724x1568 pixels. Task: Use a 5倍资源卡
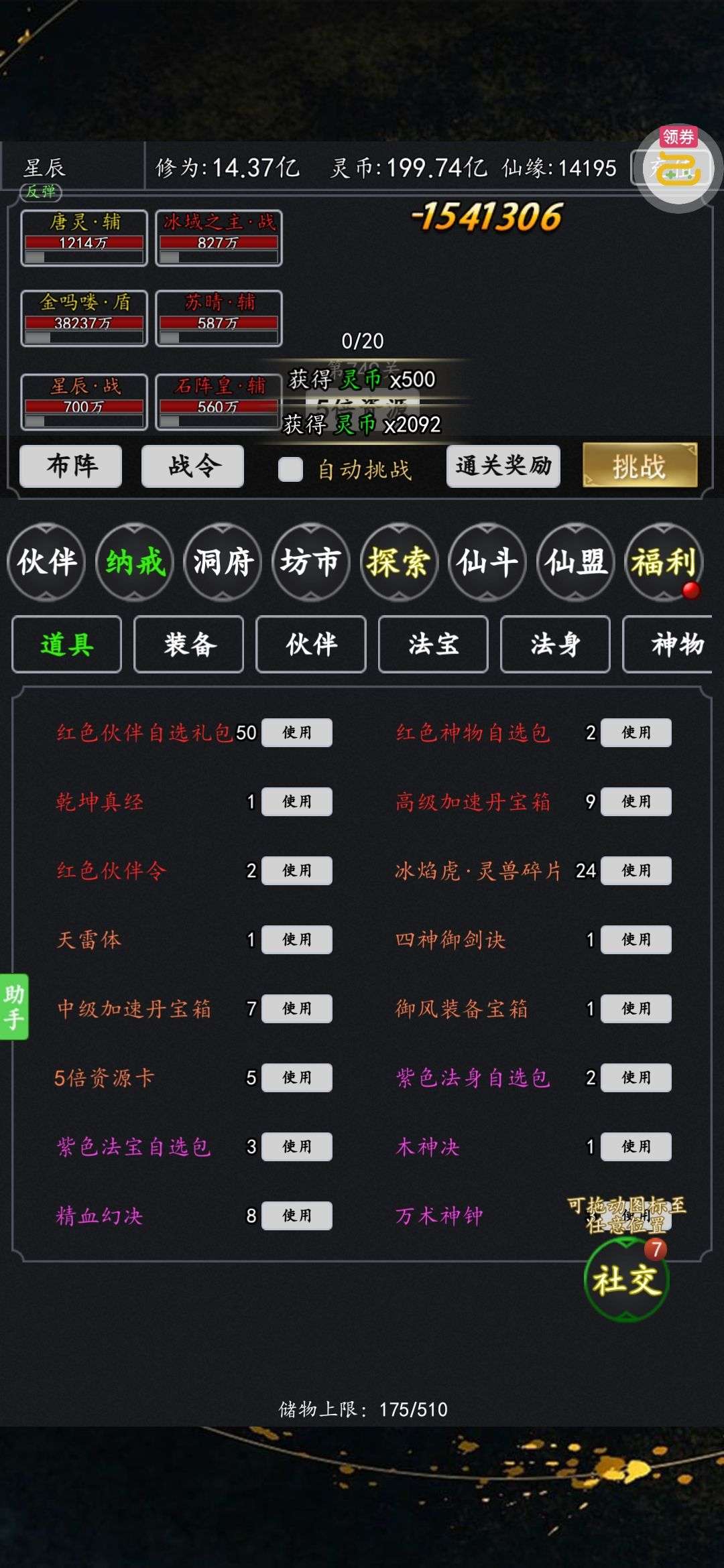tap(297, 1077)
